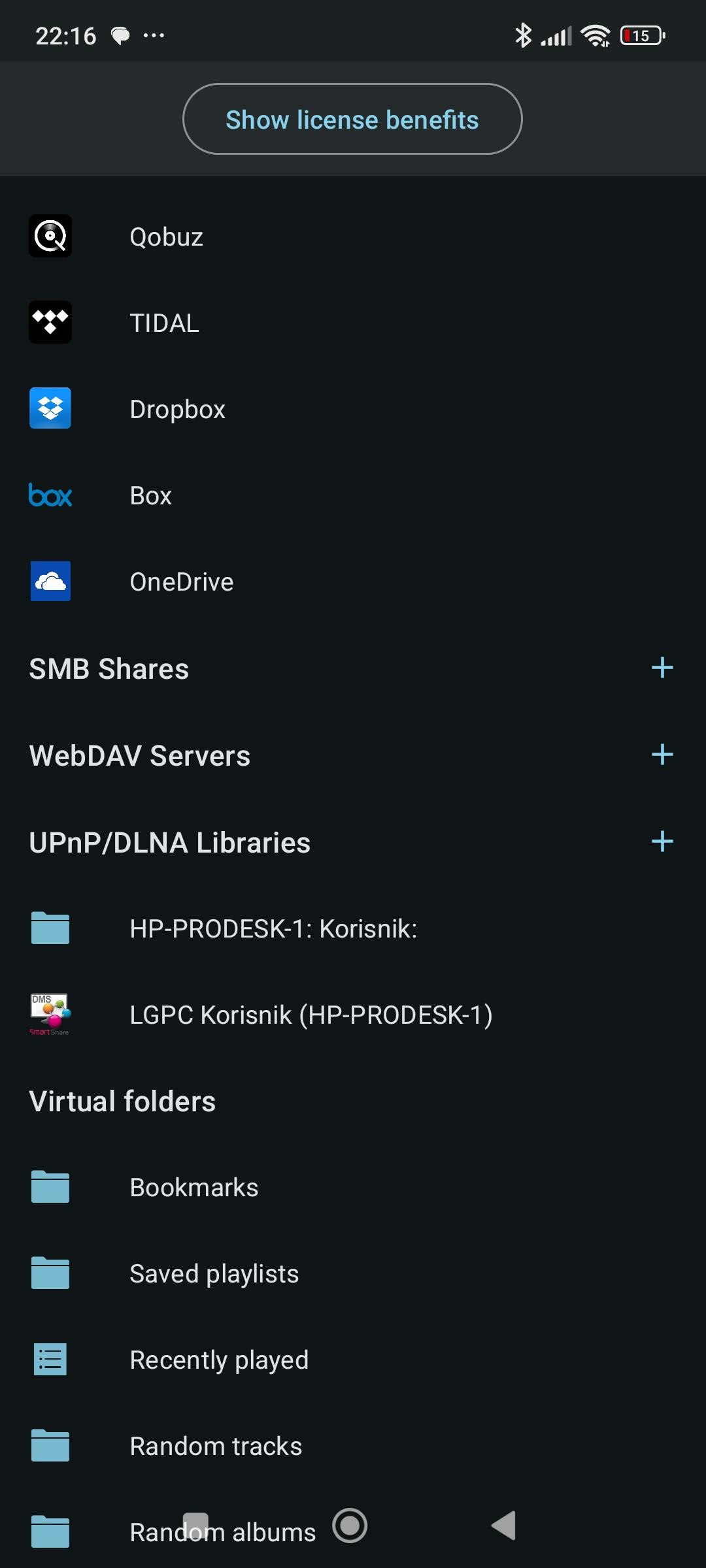The image size is (706, 1568).
Task: Add a new WebDAV server
Action: point(662,755)
